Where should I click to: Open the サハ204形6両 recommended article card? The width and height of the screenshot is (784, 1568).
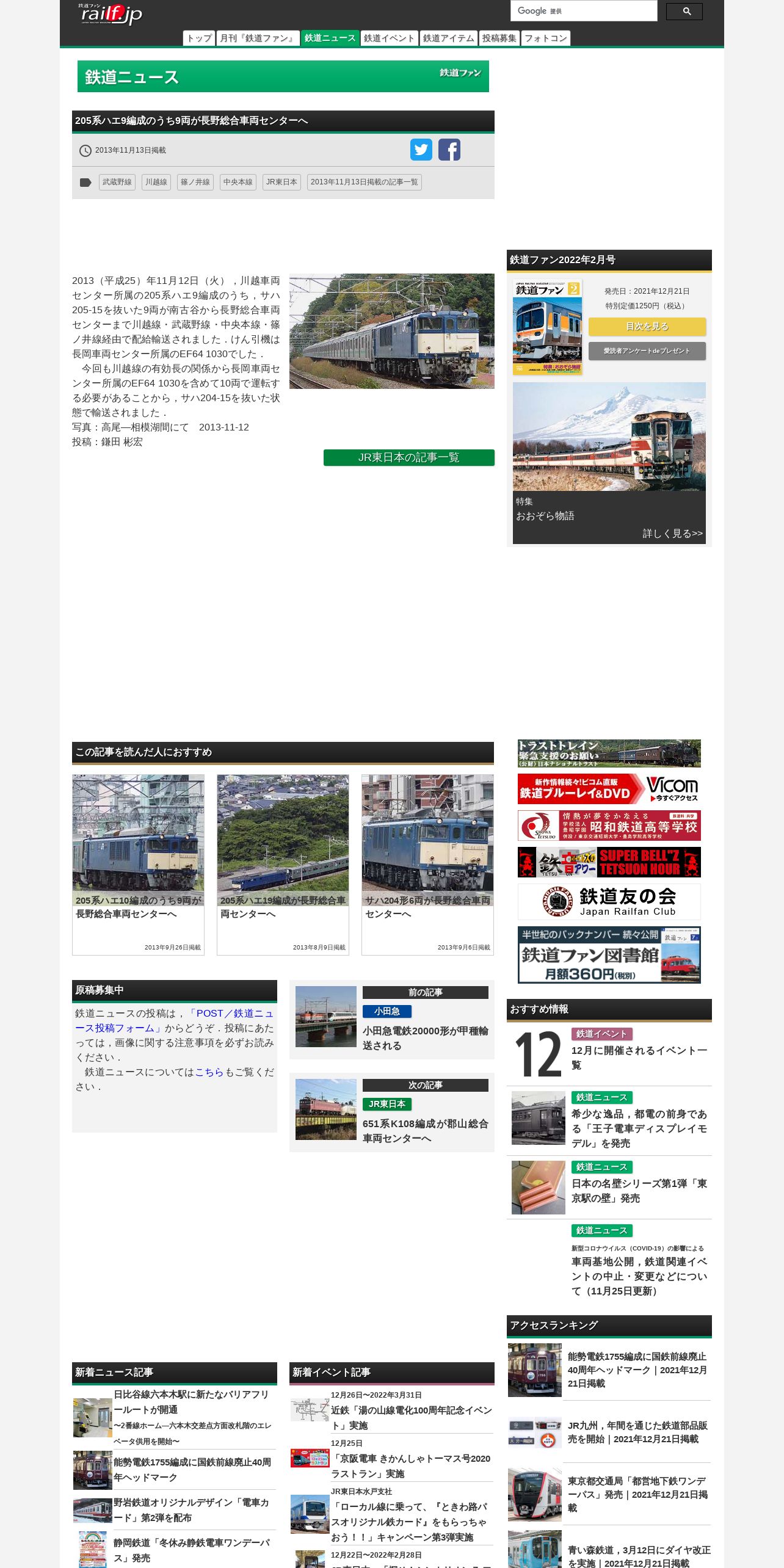[x=427, y=865]
